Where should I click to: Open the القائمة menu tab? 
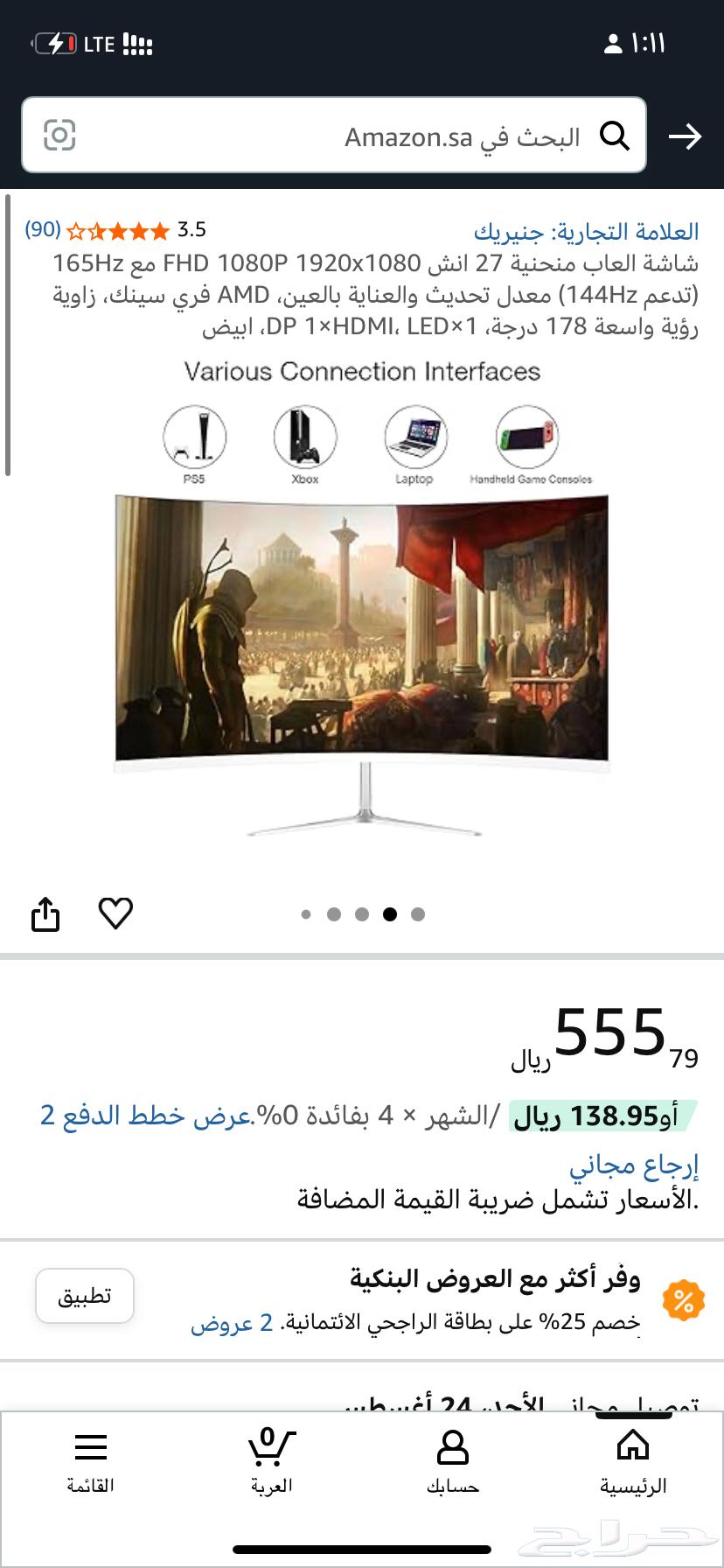click(x=91, y=1463)
